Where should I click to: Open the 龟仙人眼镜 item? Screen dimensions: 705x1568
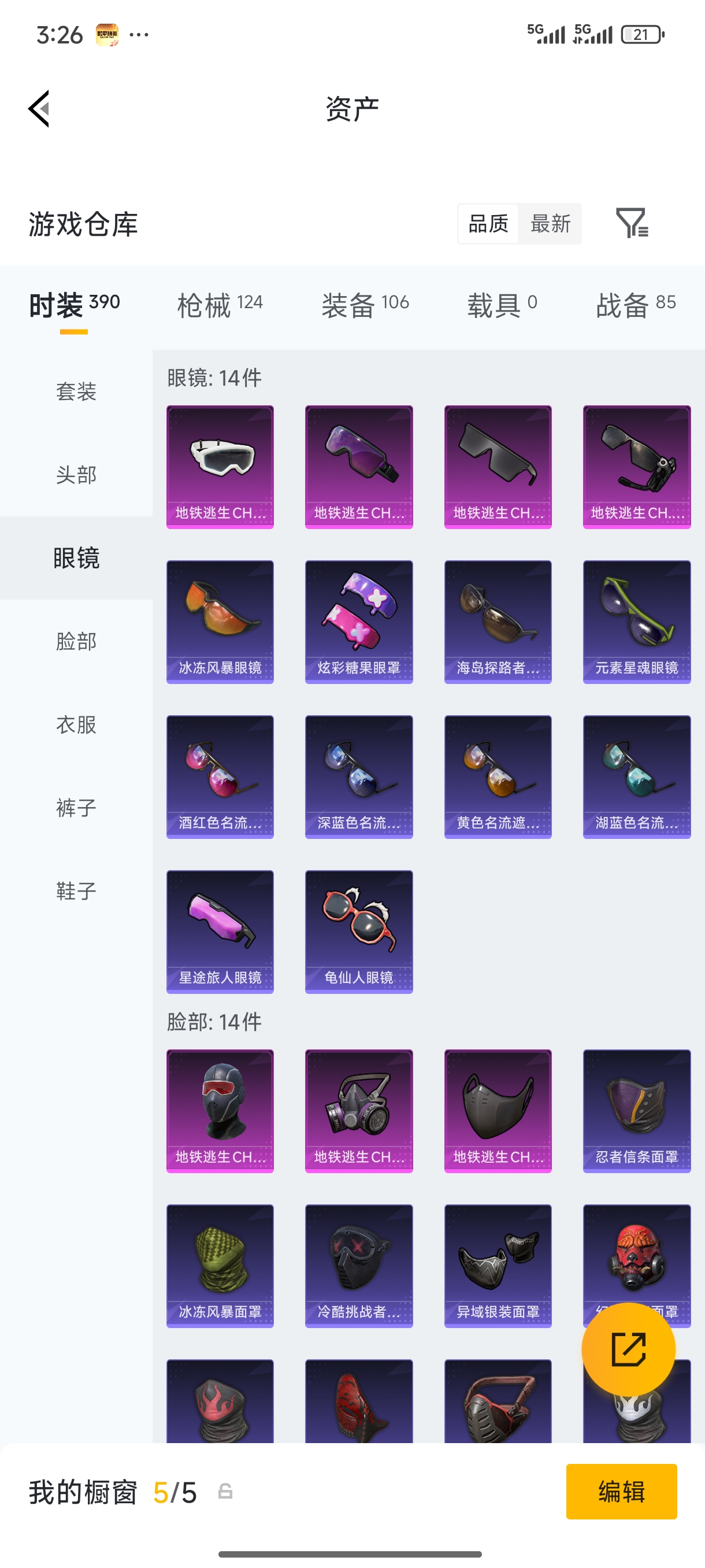[x=358, y=931]
